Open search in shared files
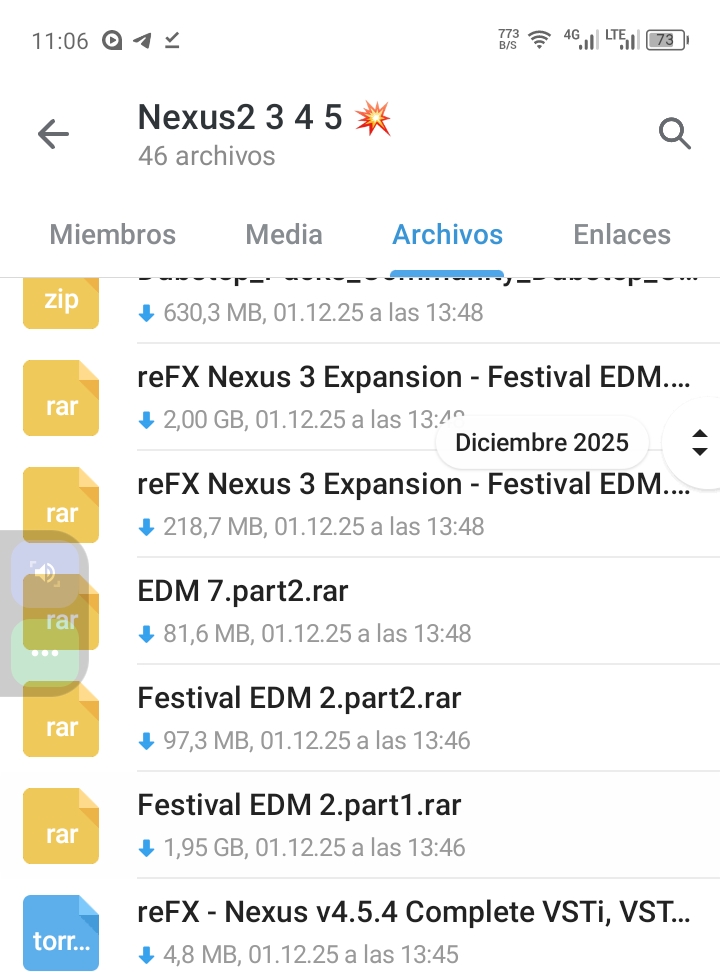720x972 pixels. coord(674,133)
